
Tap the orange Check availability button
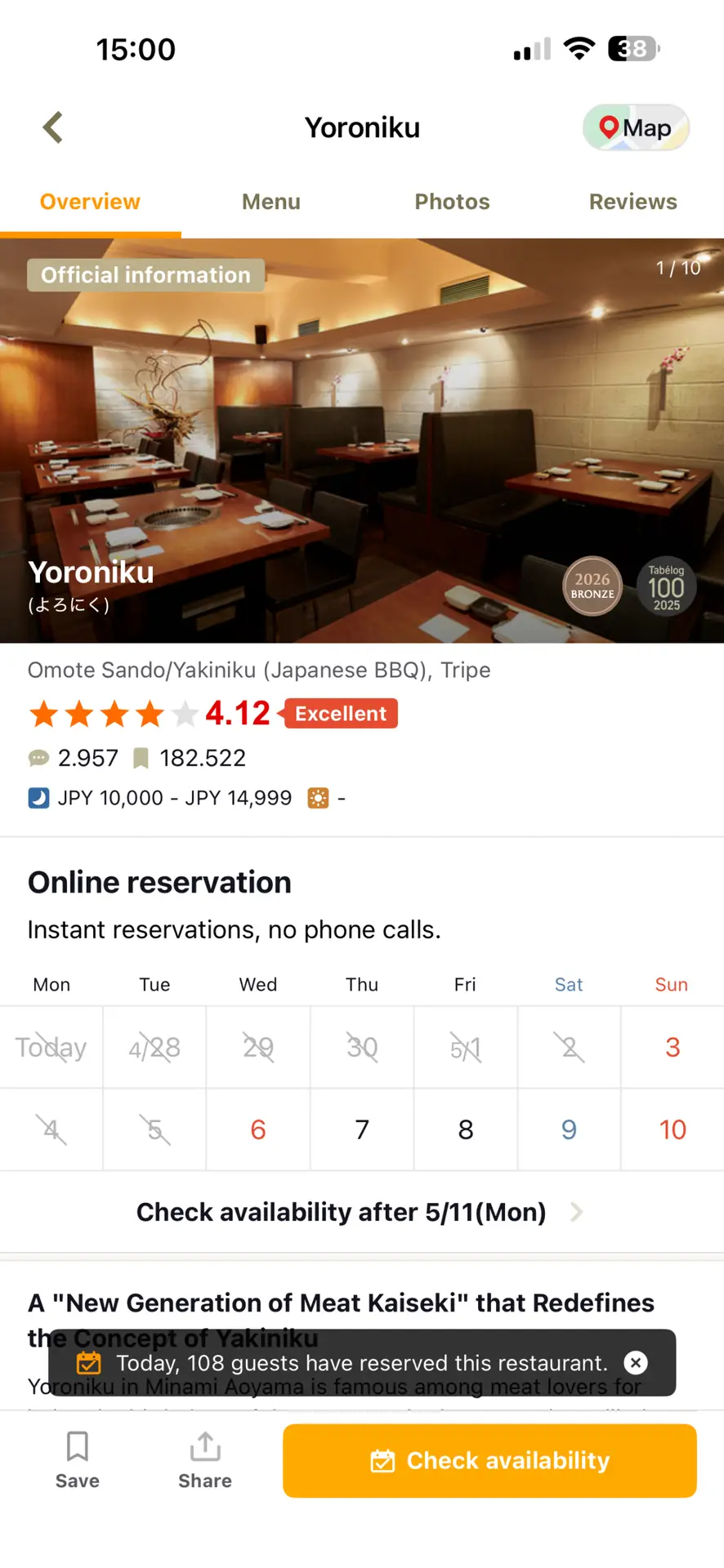coord(489,1460)
